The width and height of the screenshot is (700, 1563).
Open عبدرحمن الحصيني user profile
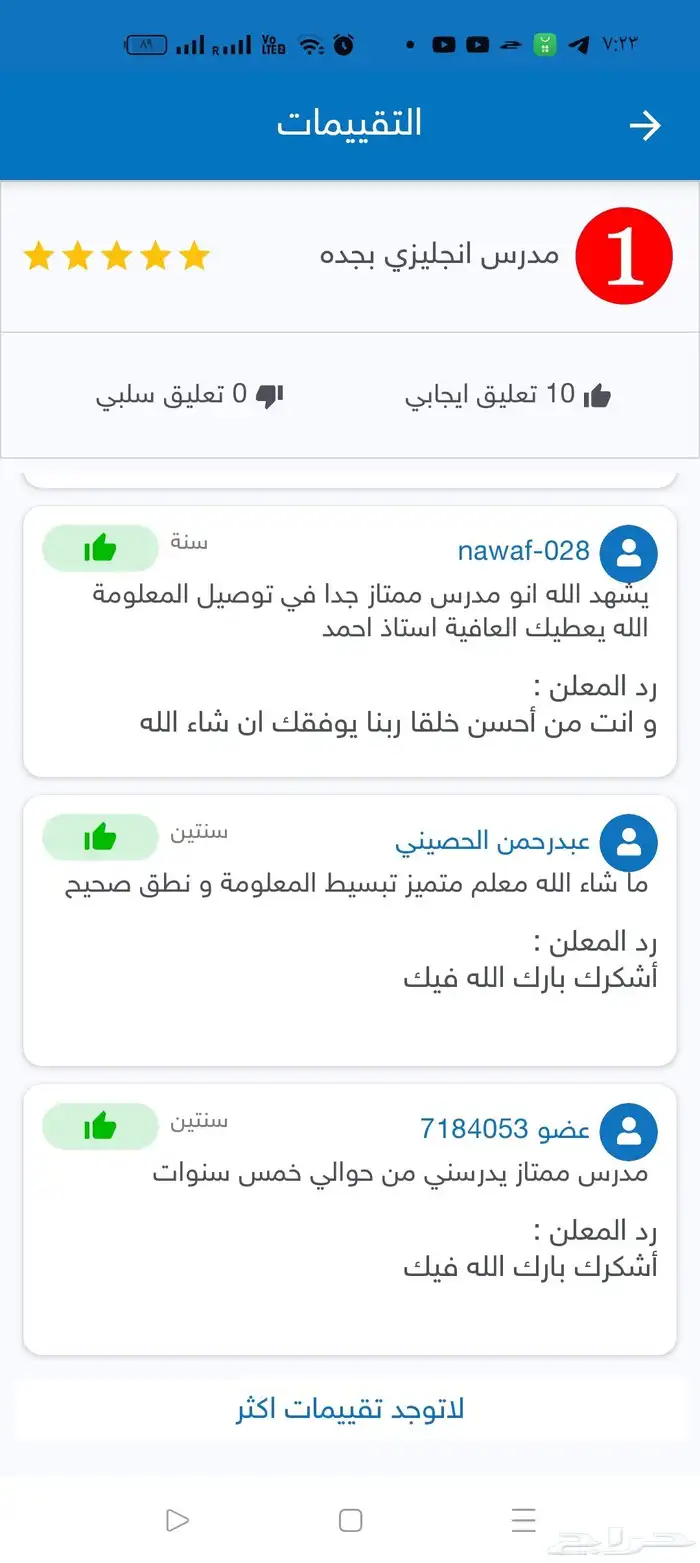(493, 841)
